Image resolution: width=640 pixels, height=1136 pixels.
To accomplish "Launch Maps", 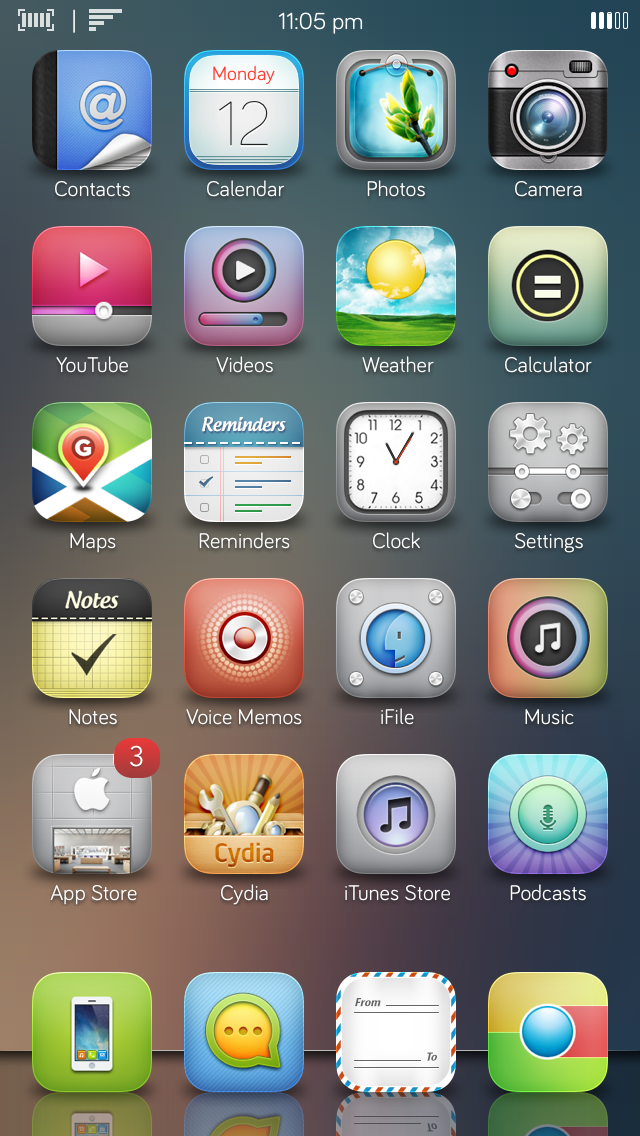I will coord(92,462).
